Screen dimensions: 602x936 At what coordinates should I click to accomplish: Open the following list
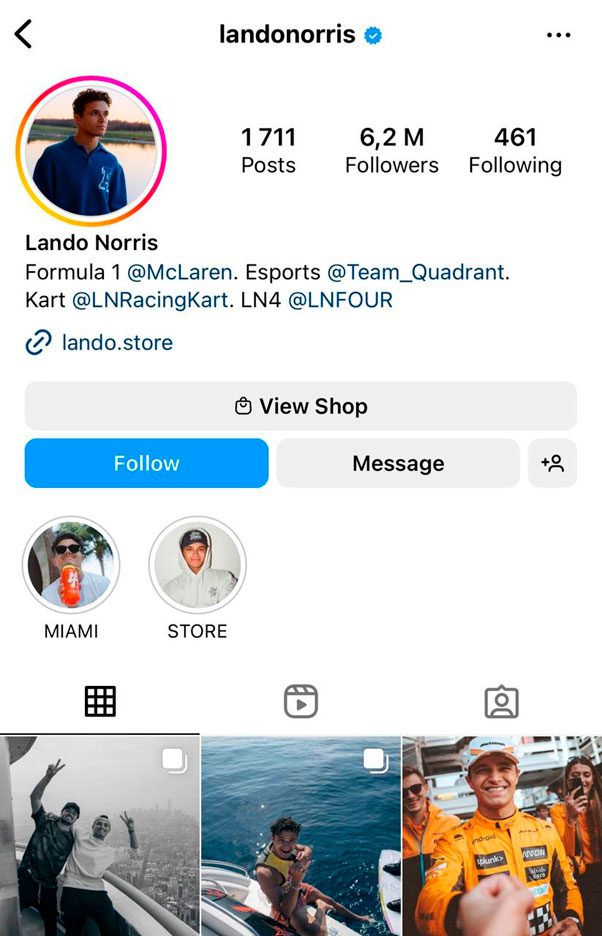click(x=515, y=150)
